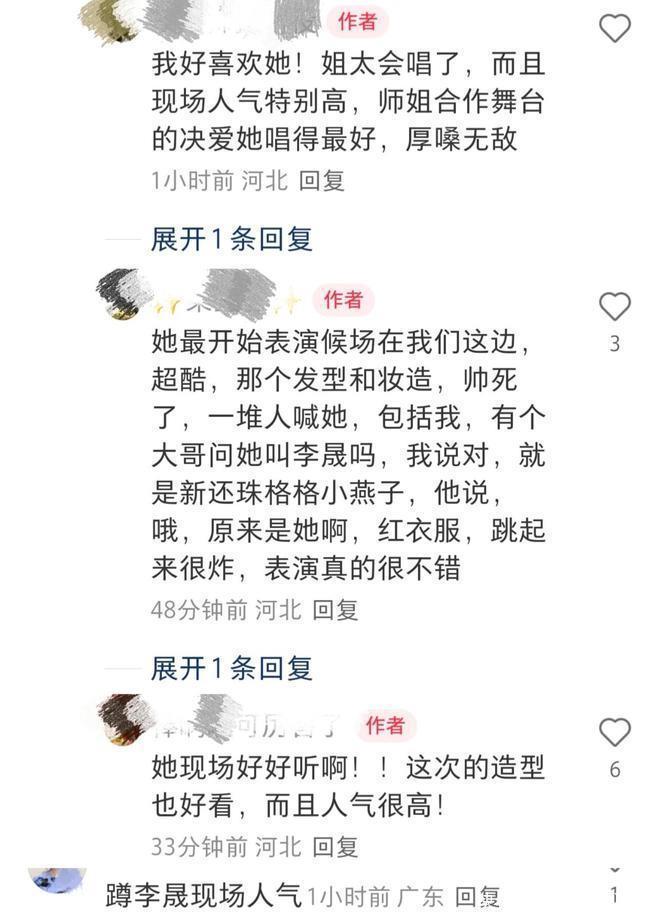
Task: Like the comment mentioning 新还珠格格小燕子
Action: click(615, 306)
